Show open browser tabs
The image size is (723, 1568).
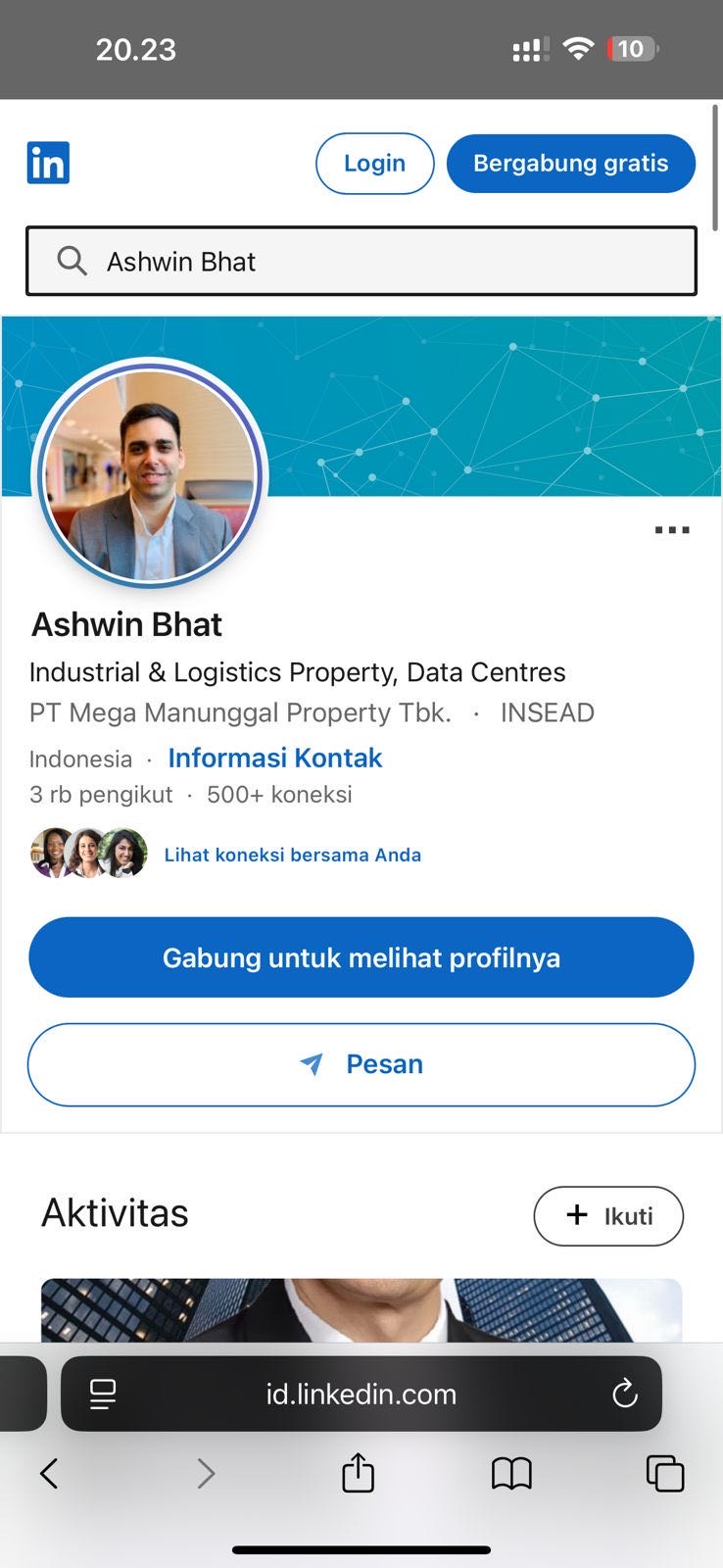[664, 1473]
